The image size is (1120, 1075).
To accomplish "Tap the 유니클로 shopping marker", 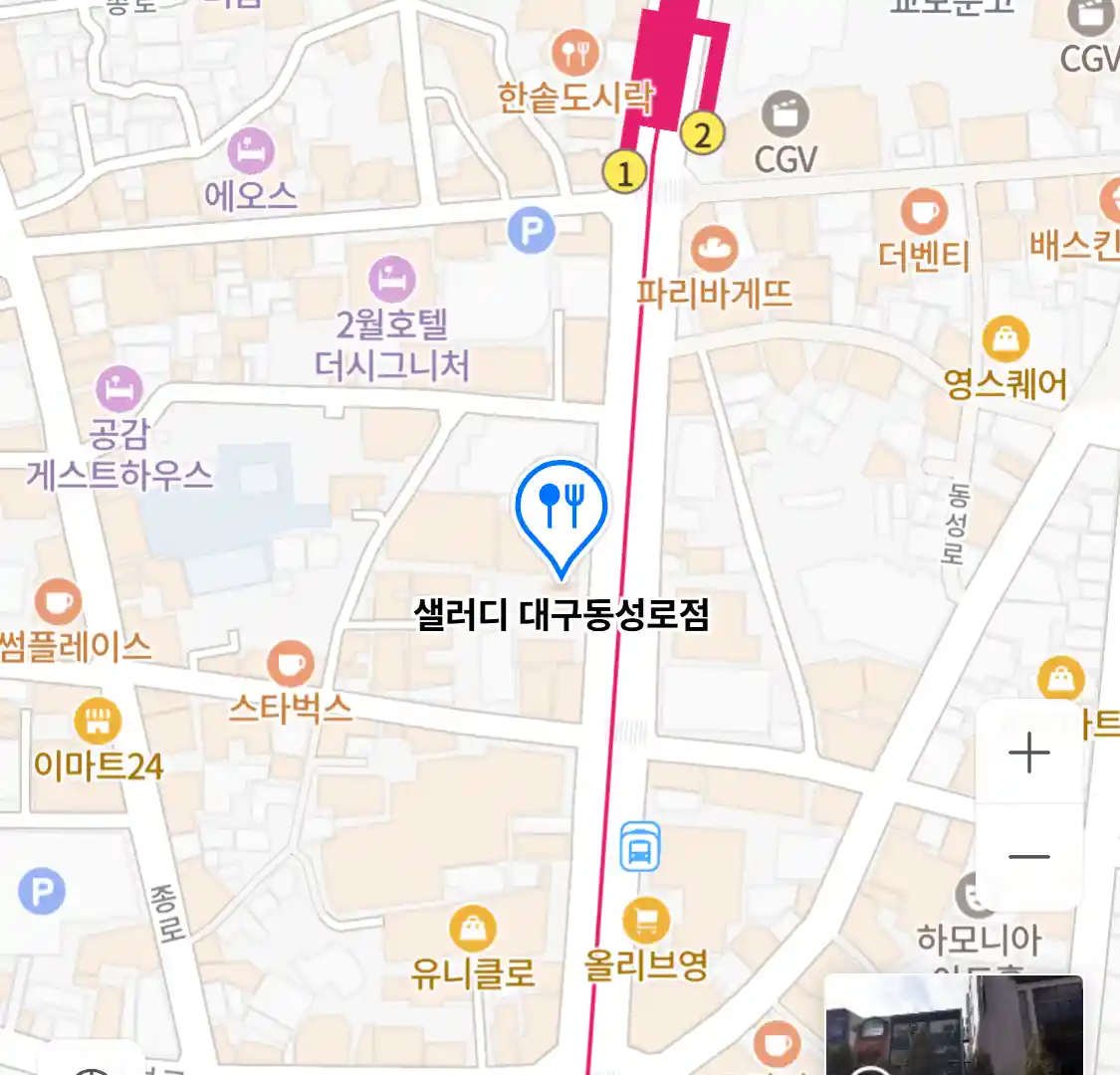I will point(473,929).
